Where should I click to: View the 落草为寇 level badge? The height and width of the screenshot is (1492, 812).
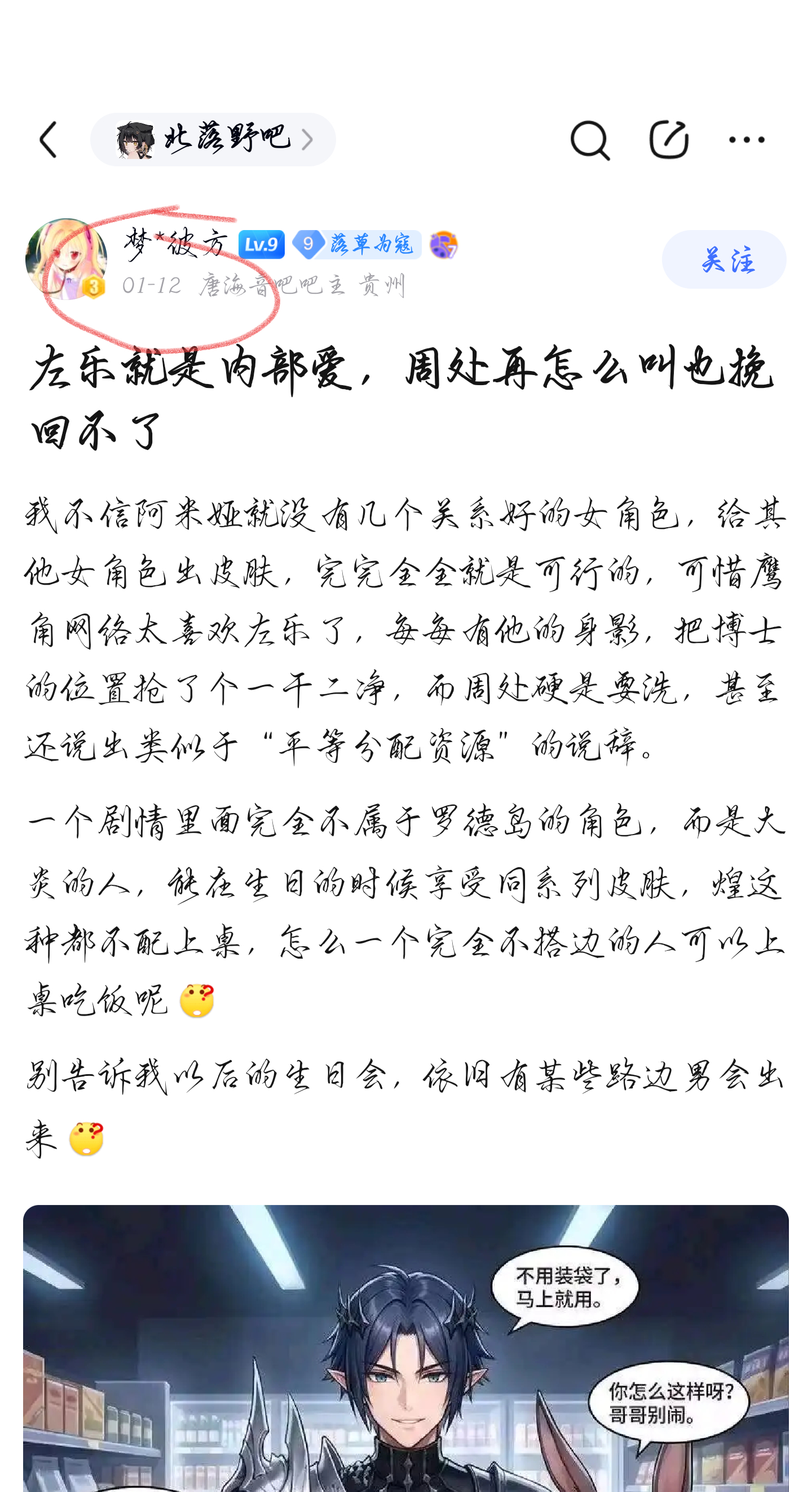tap(356, 244)
